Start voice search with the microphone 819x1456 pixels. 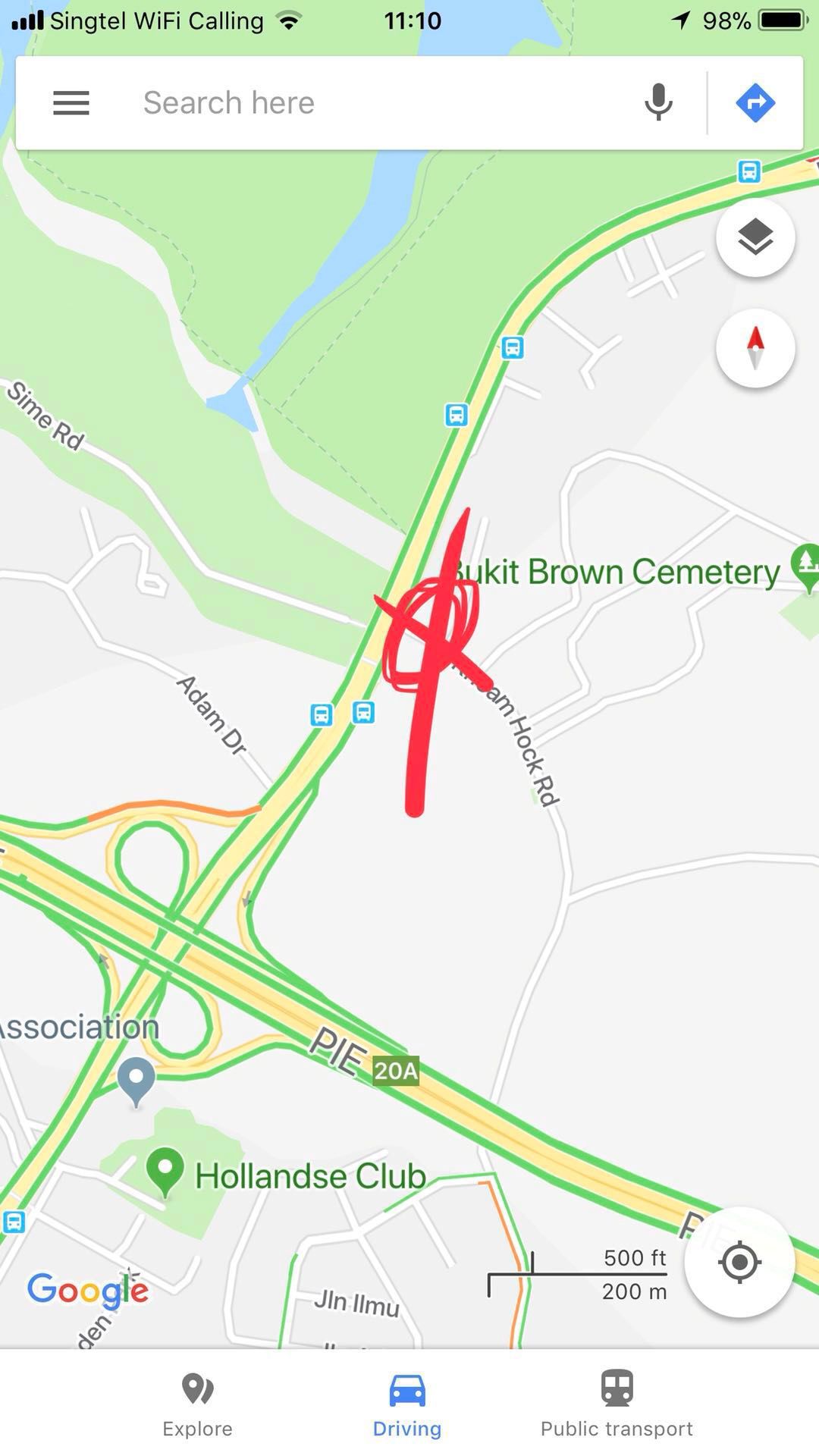tap(658, 102)
